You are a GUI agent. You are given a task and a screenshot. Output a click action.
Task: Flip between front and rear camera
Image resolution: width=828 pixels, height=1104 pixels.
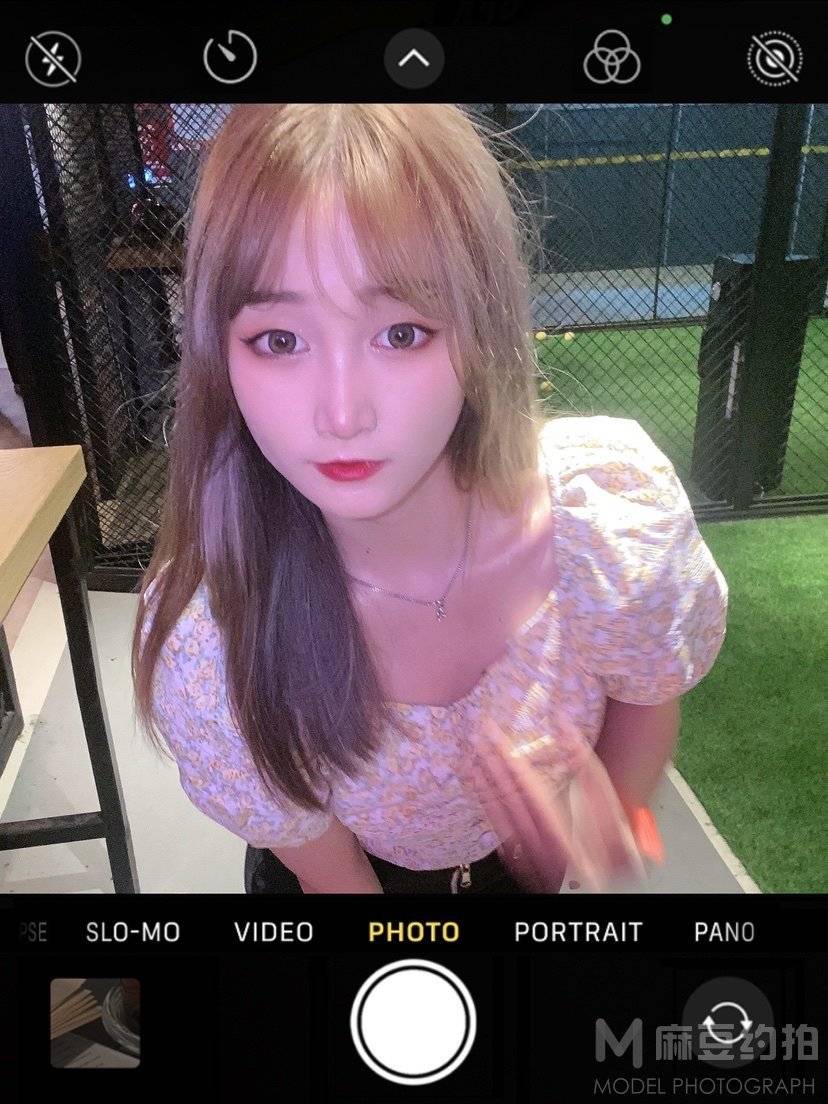click(727, 1024)
